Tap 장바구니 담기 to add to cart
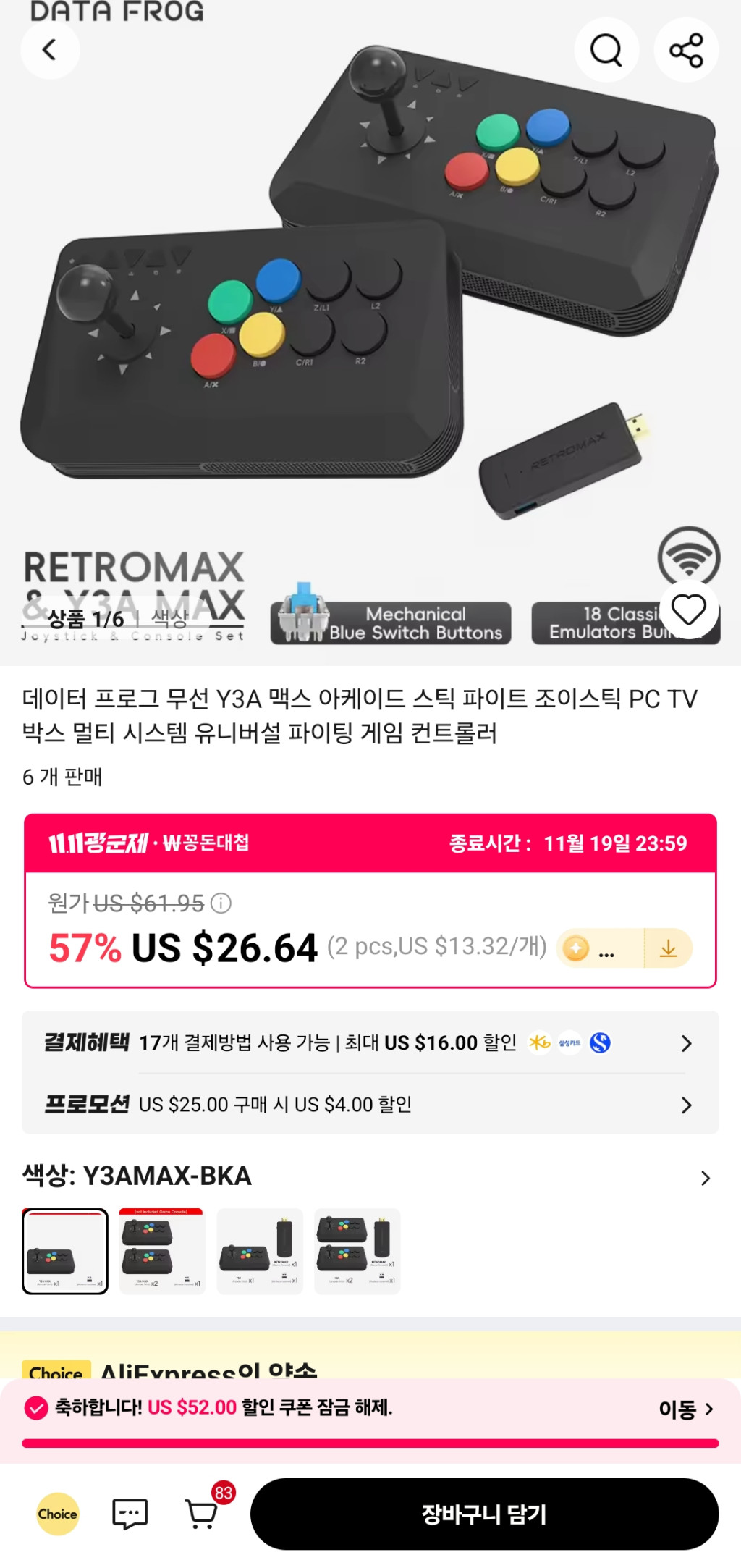Image resolution: width=741 pixels, height=1568 pixels. tap(484, 1514)
